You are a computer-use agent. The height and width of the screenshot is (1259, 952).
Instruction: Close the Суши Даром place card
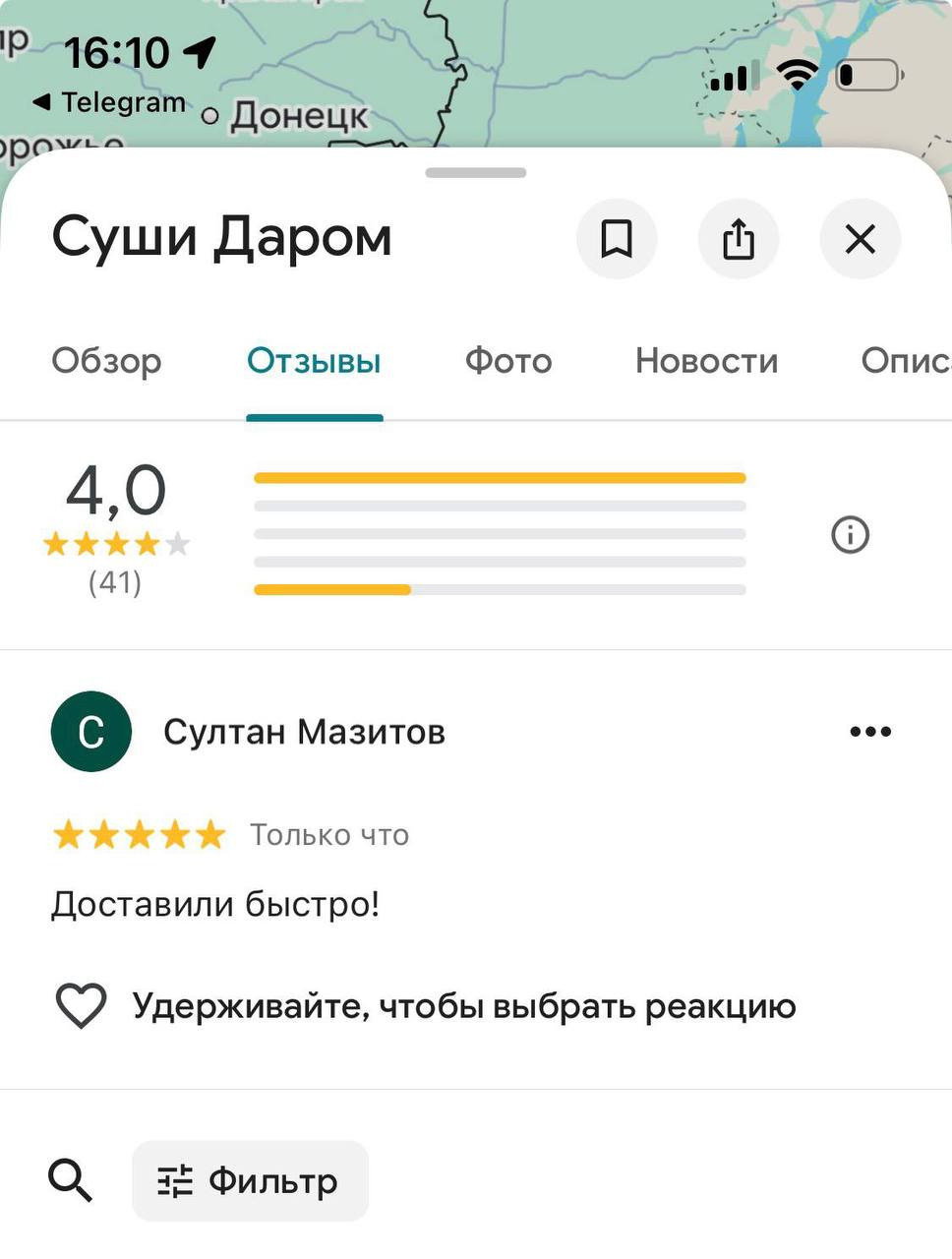click(860, 239)
